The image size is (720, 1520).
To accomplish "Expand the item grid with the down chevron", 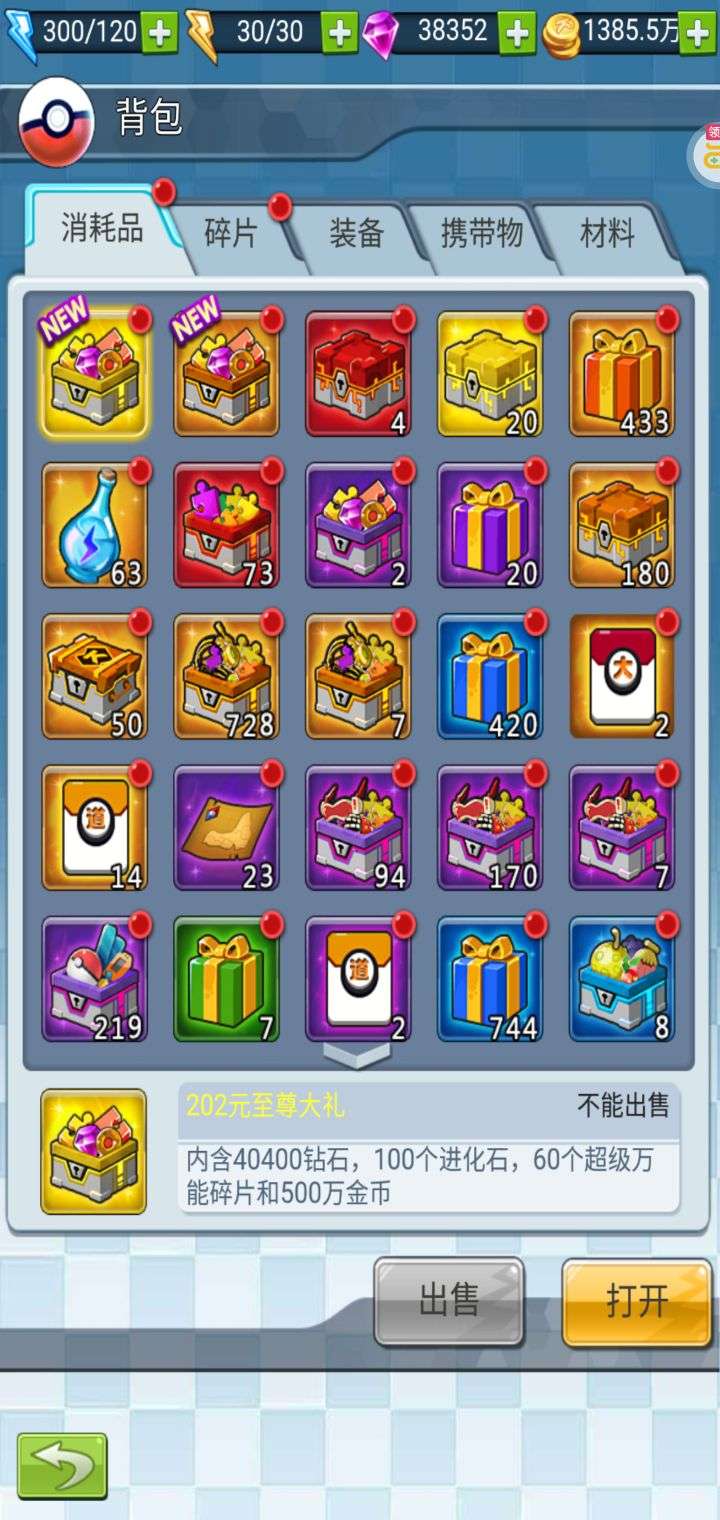I will click(x=358, y=1055).
